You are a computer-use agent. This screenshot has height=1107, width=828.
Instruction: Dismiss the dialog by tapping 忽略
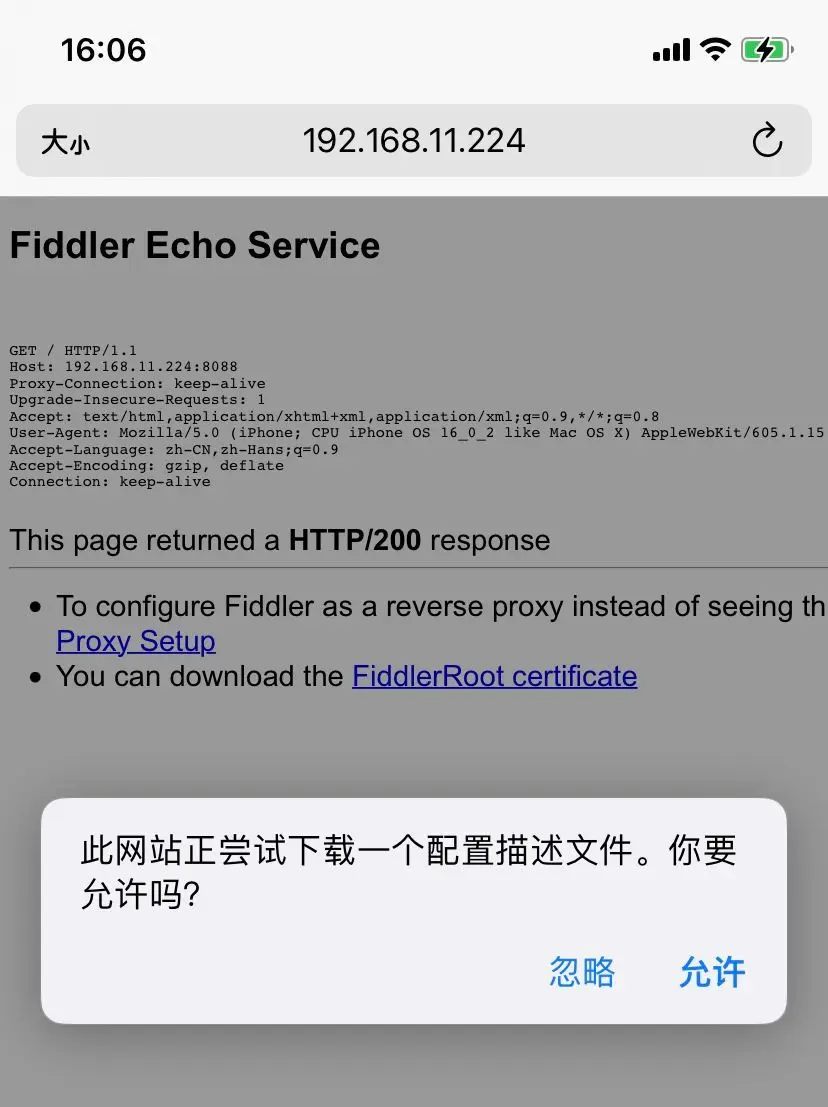tap(581, 972)
